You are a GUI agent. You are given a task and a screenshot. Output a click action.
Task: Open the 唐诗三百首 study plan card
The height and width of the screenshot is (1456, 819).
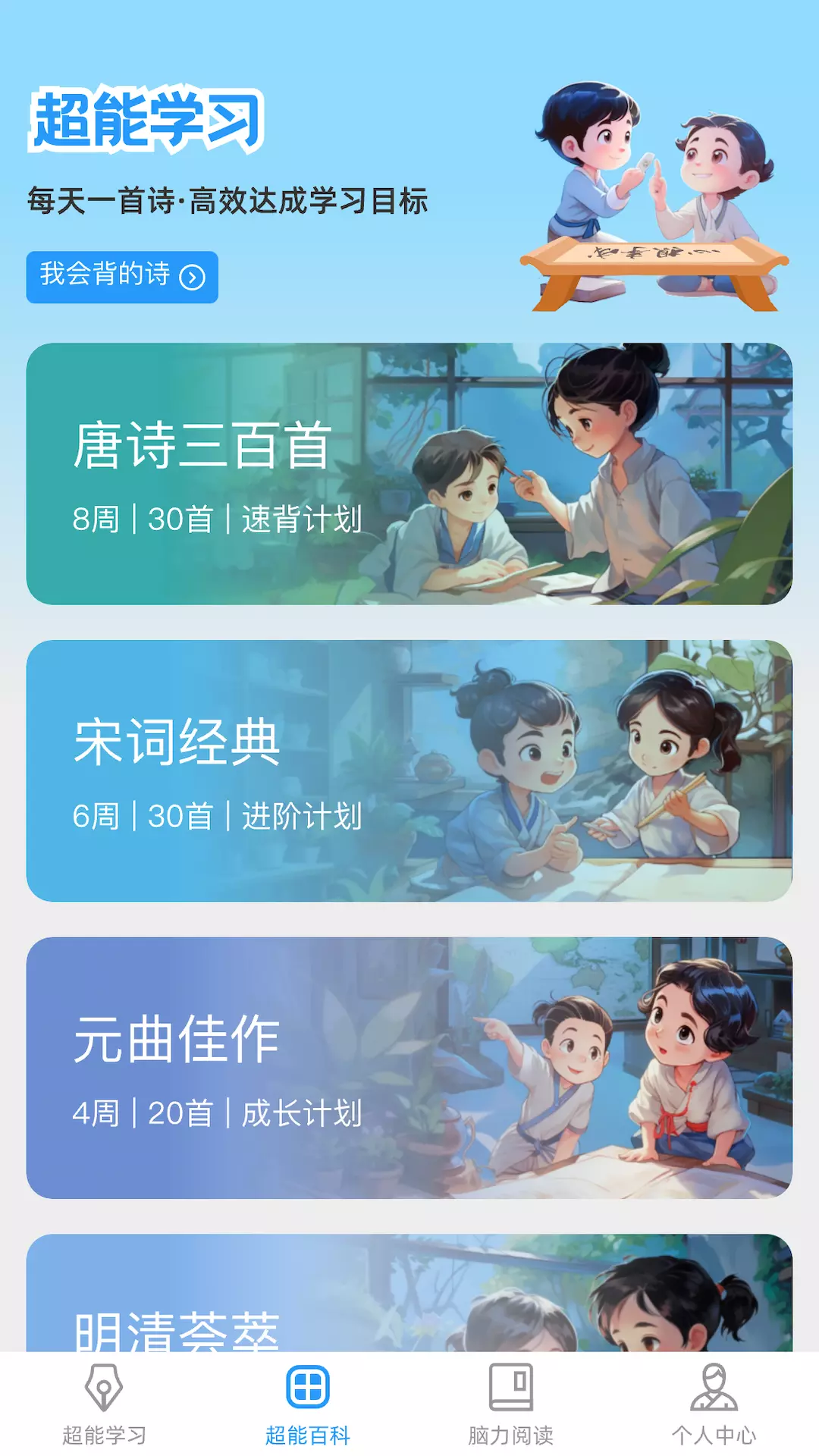409,474
